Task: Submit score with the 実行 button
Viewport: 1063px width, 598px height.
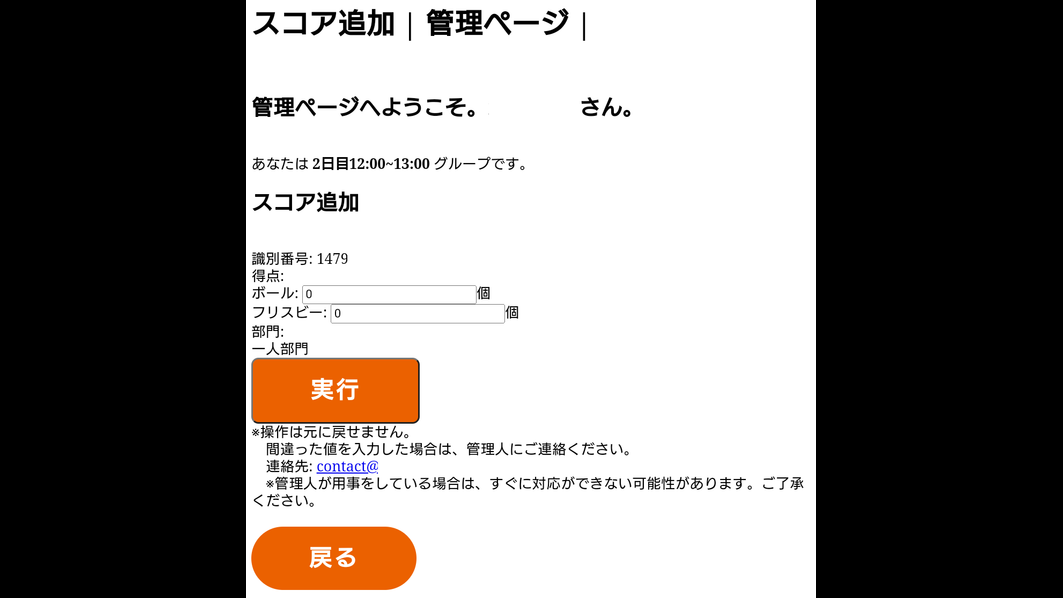Action: point(335,390)
